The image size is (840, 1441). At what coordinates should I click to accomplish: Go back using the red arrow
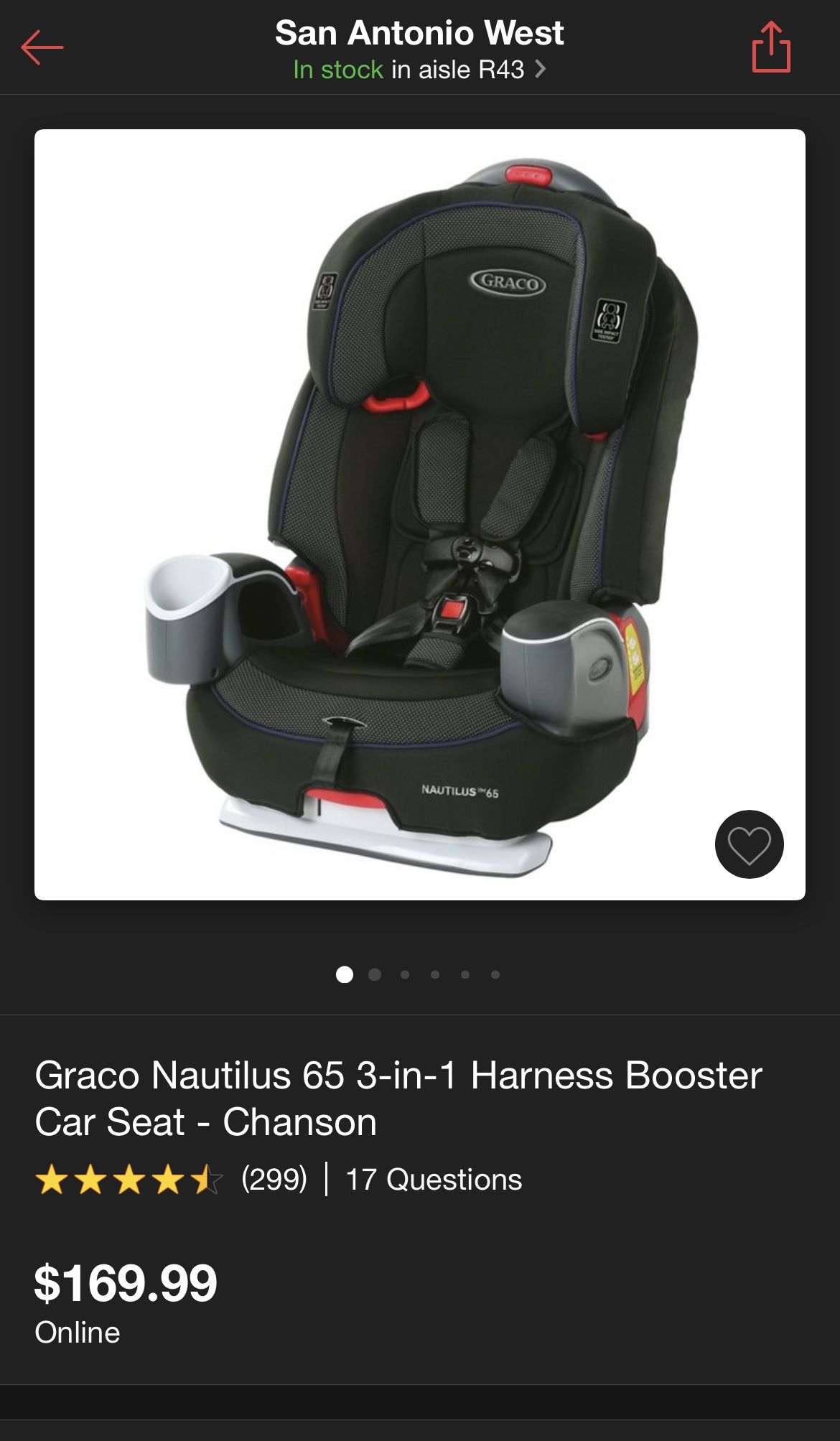(x=42, y=47)
